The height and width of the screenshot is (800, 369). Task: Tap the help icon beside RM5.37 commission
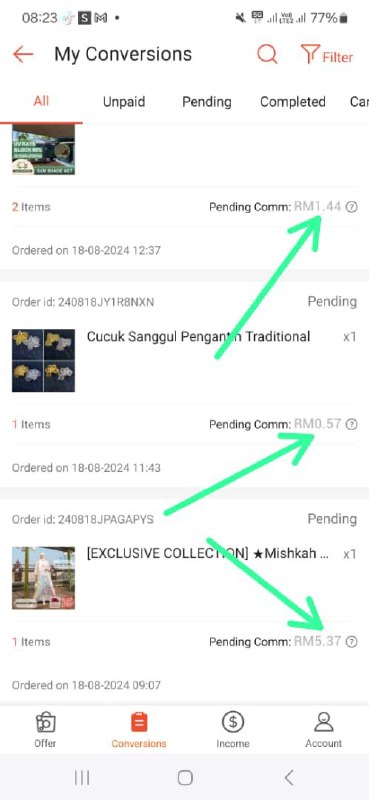[352, 641]
